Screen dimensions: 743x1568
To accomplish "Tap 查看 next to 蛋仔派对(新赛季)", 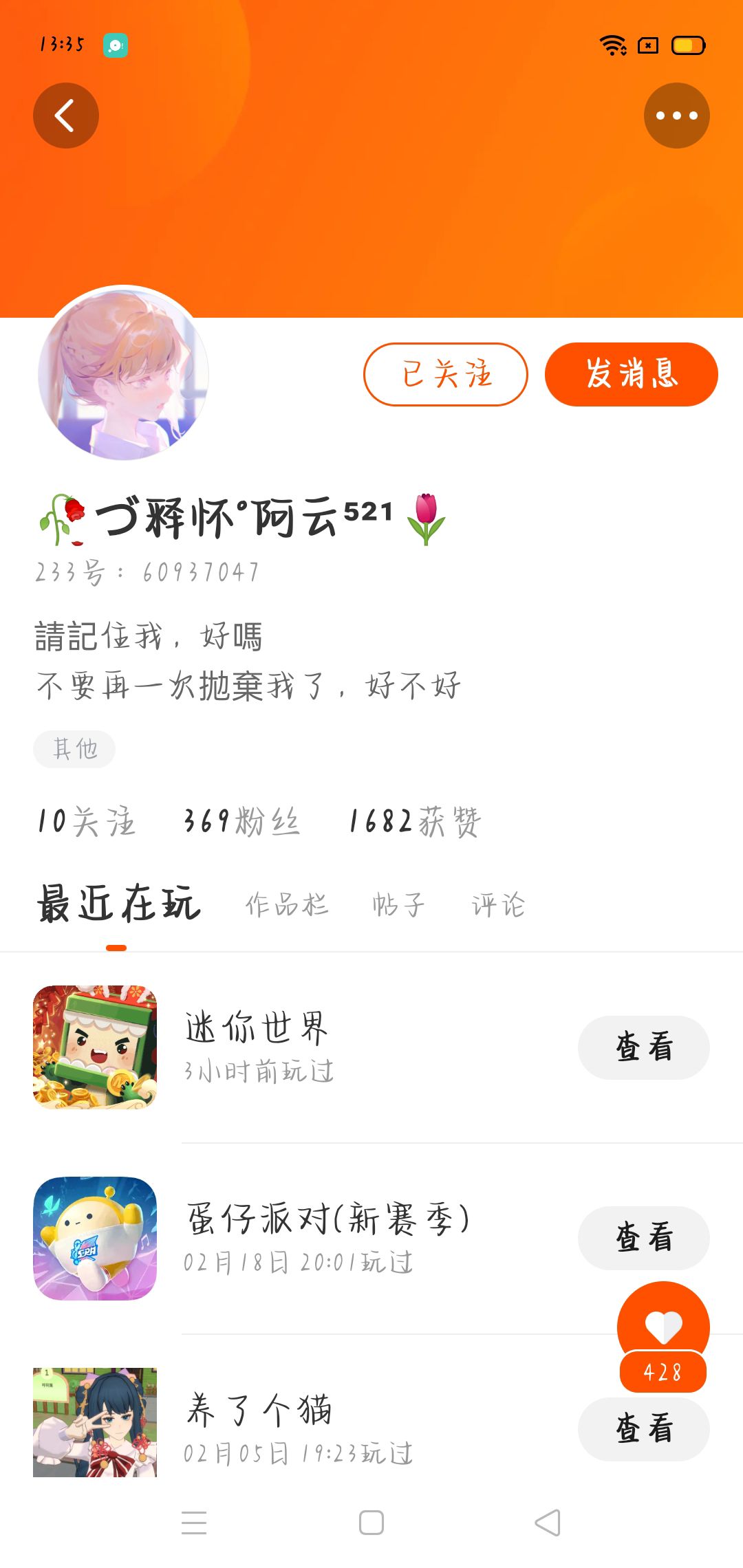I will tap(643, 1237).
